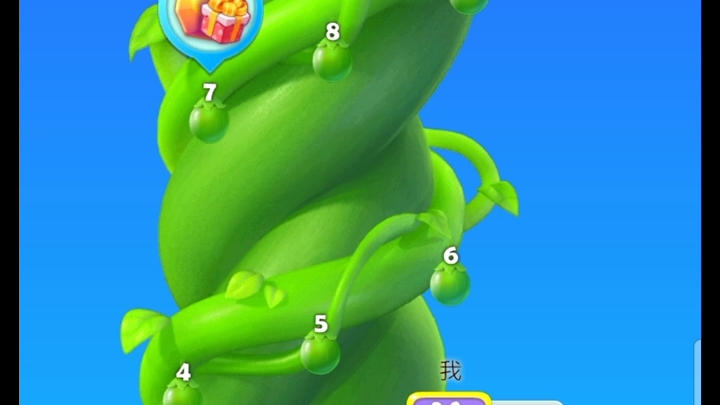The width and height of the screenshot is (720, 405).
Task: Tap my player avatar card below 我
Action: [449, 398]
